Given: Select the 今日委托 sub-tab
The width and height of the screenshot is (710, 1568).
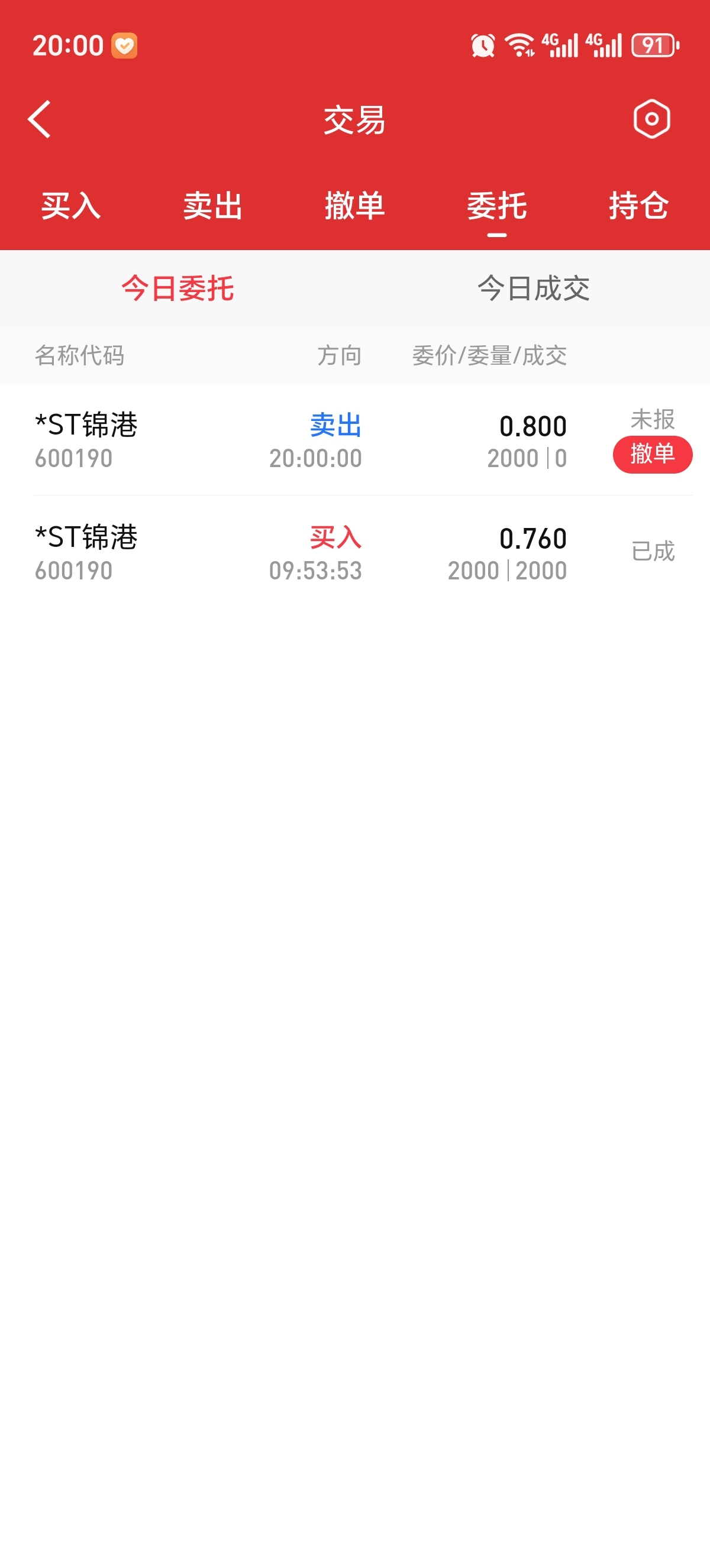Looking at the screenshot, I should (x=177, y=289).
